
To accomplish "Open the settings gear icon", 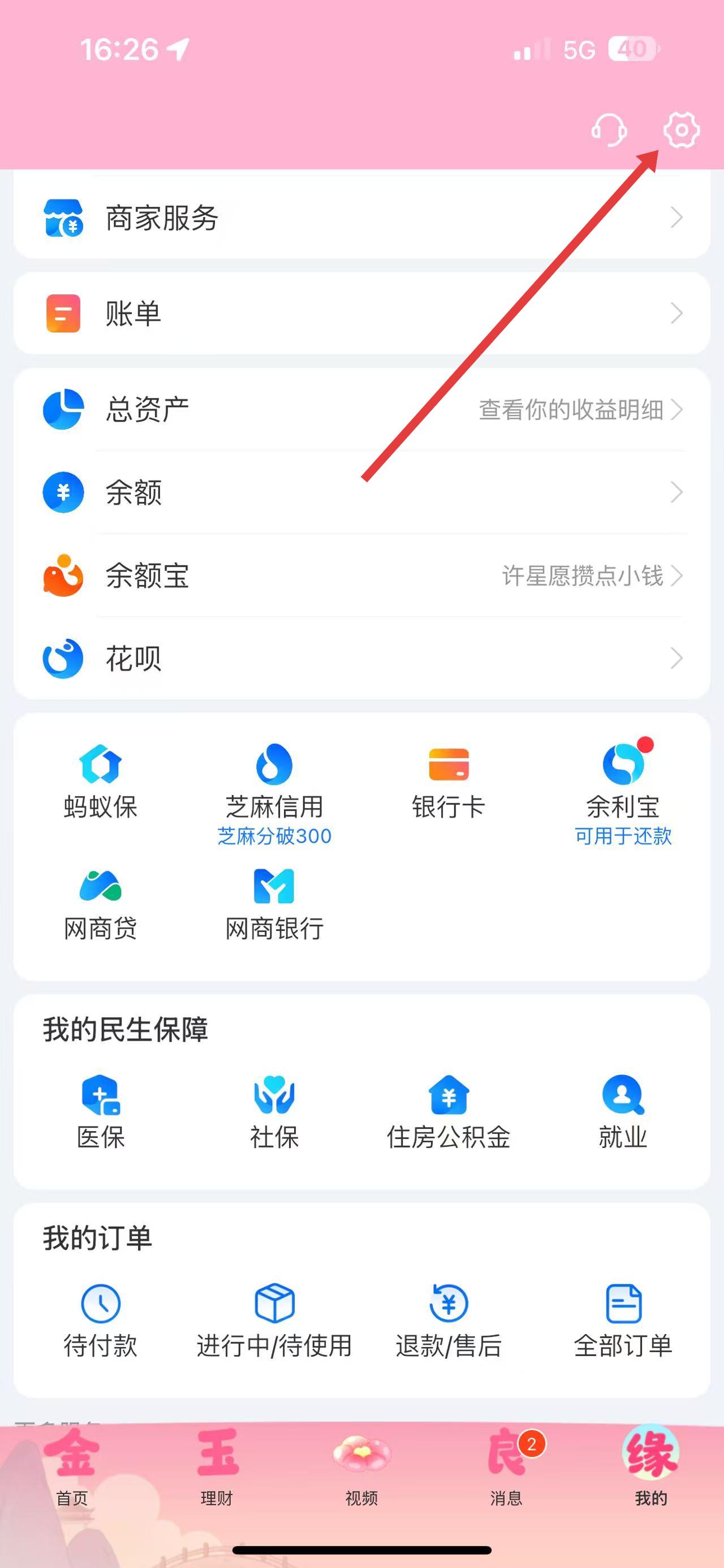I will 681,129.
